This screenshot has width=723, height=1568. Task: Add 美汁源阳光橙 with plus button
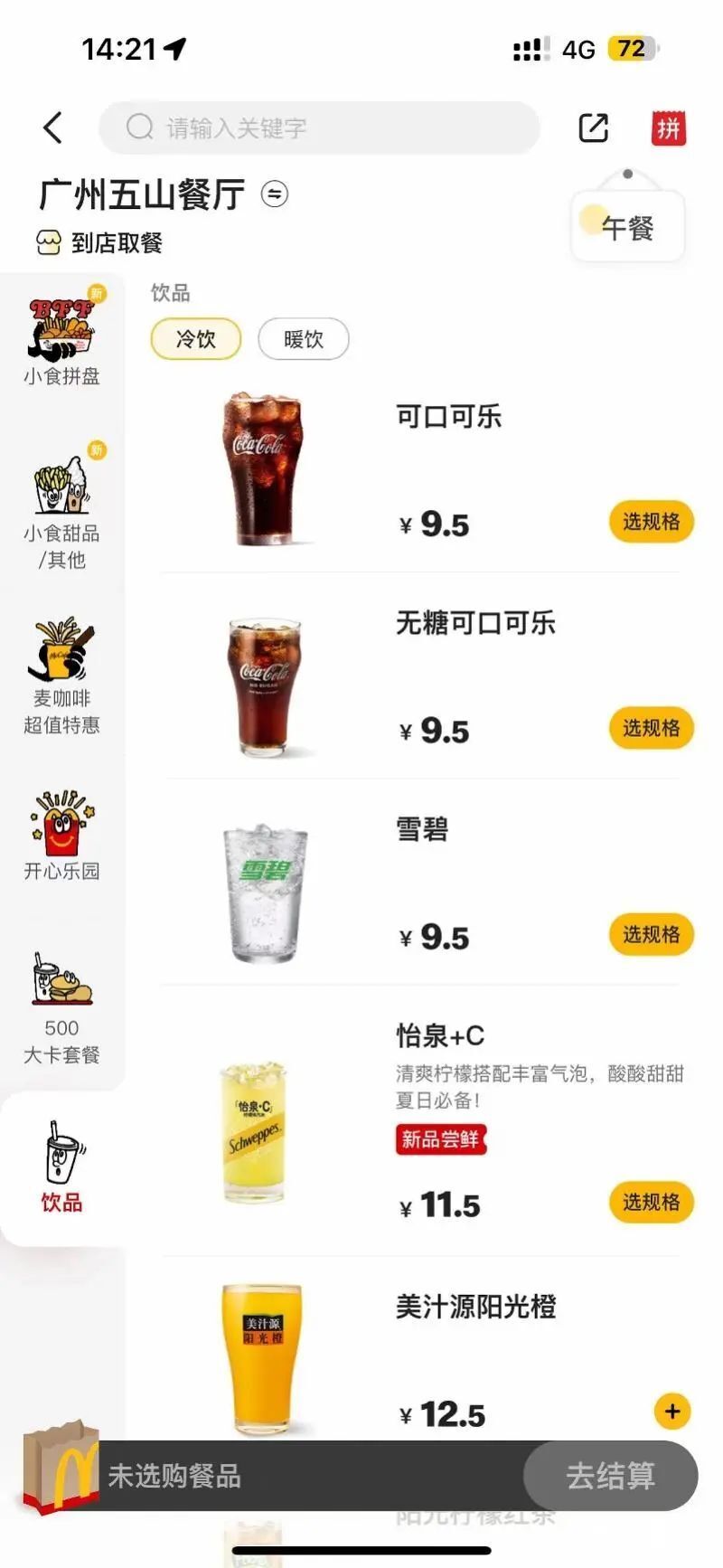tap(671, 1412)
